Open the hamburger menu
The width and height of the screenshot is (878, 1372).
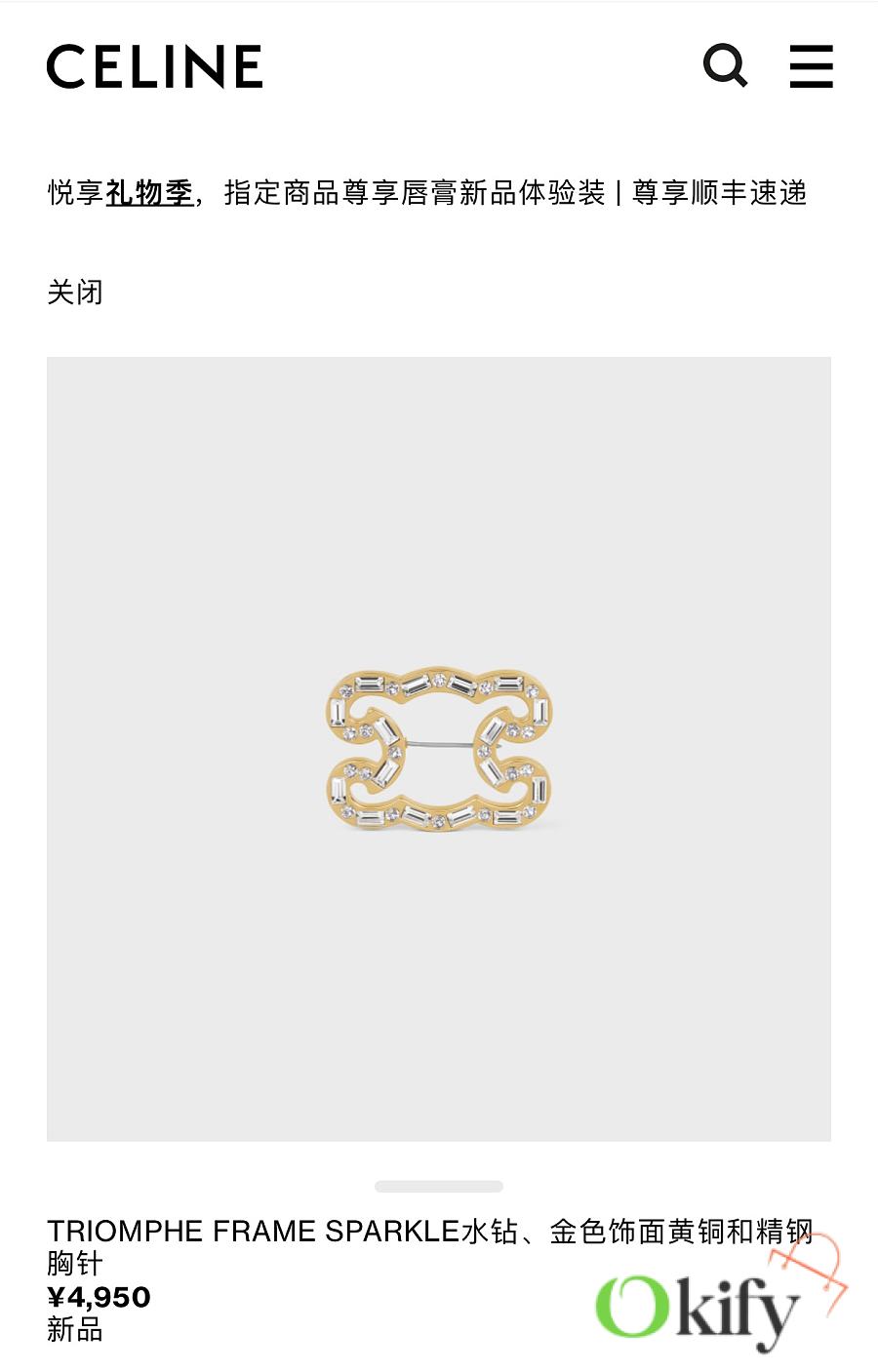point(811,66)
